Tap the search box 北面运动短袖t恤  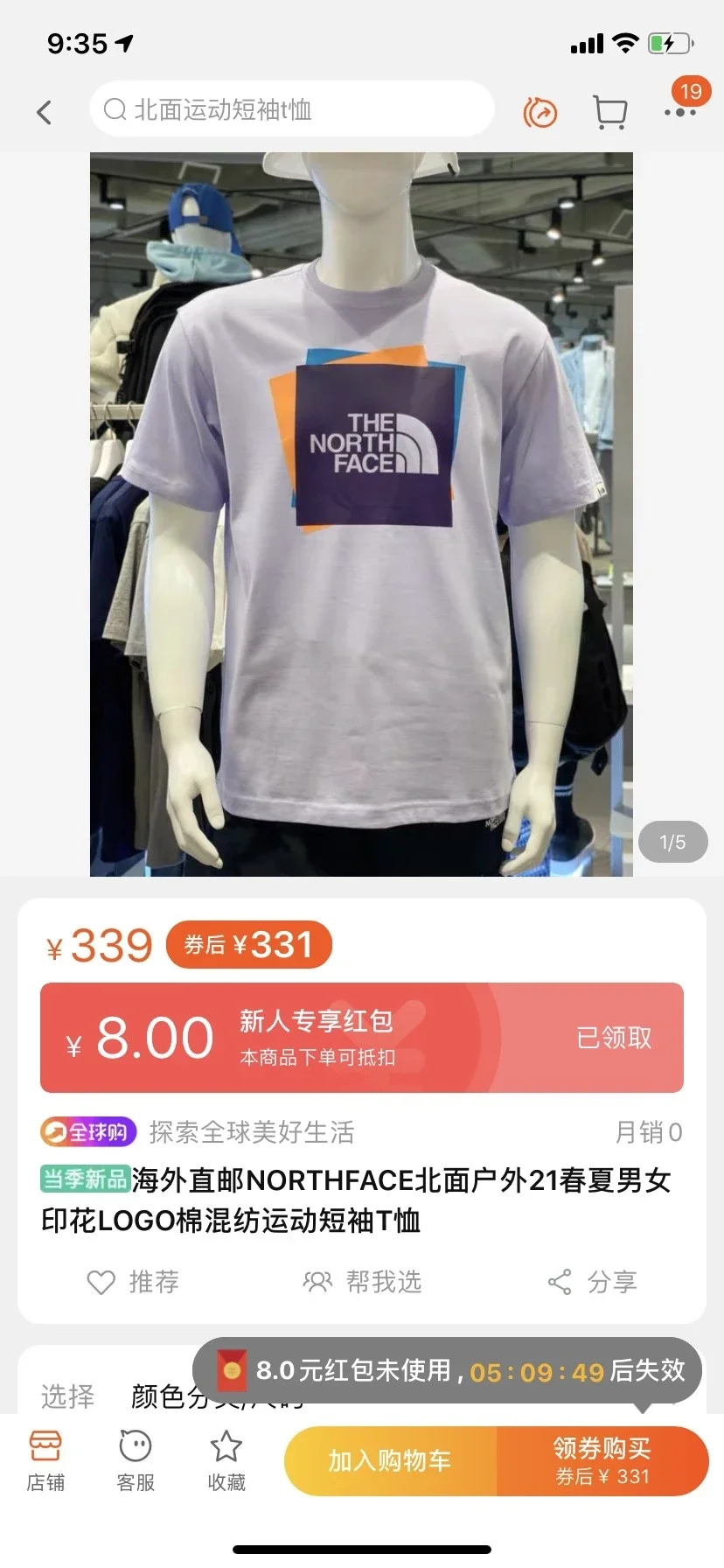click(291, 109)
